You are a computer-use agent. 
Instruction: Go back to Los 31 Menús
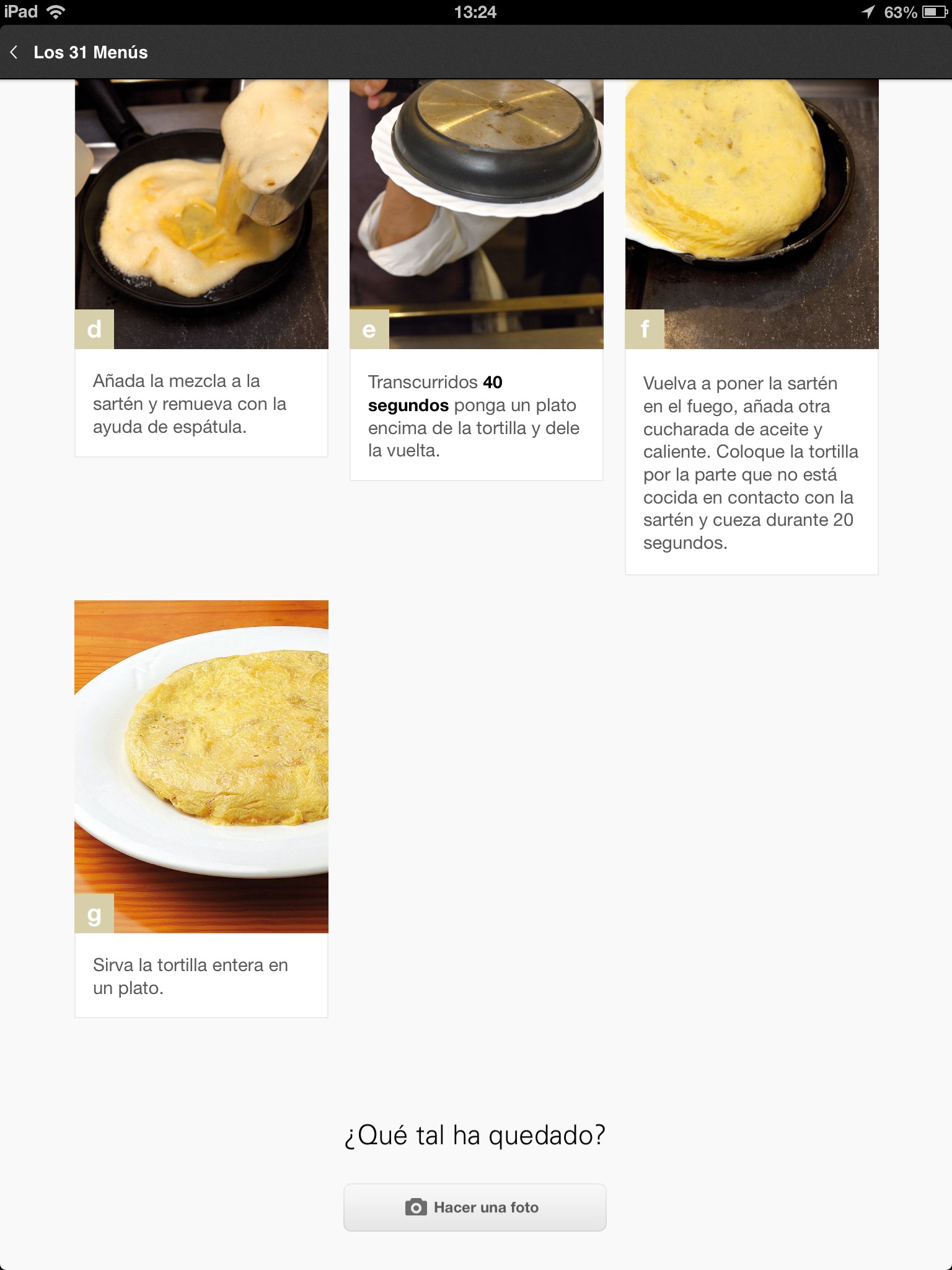click(77, 53)
